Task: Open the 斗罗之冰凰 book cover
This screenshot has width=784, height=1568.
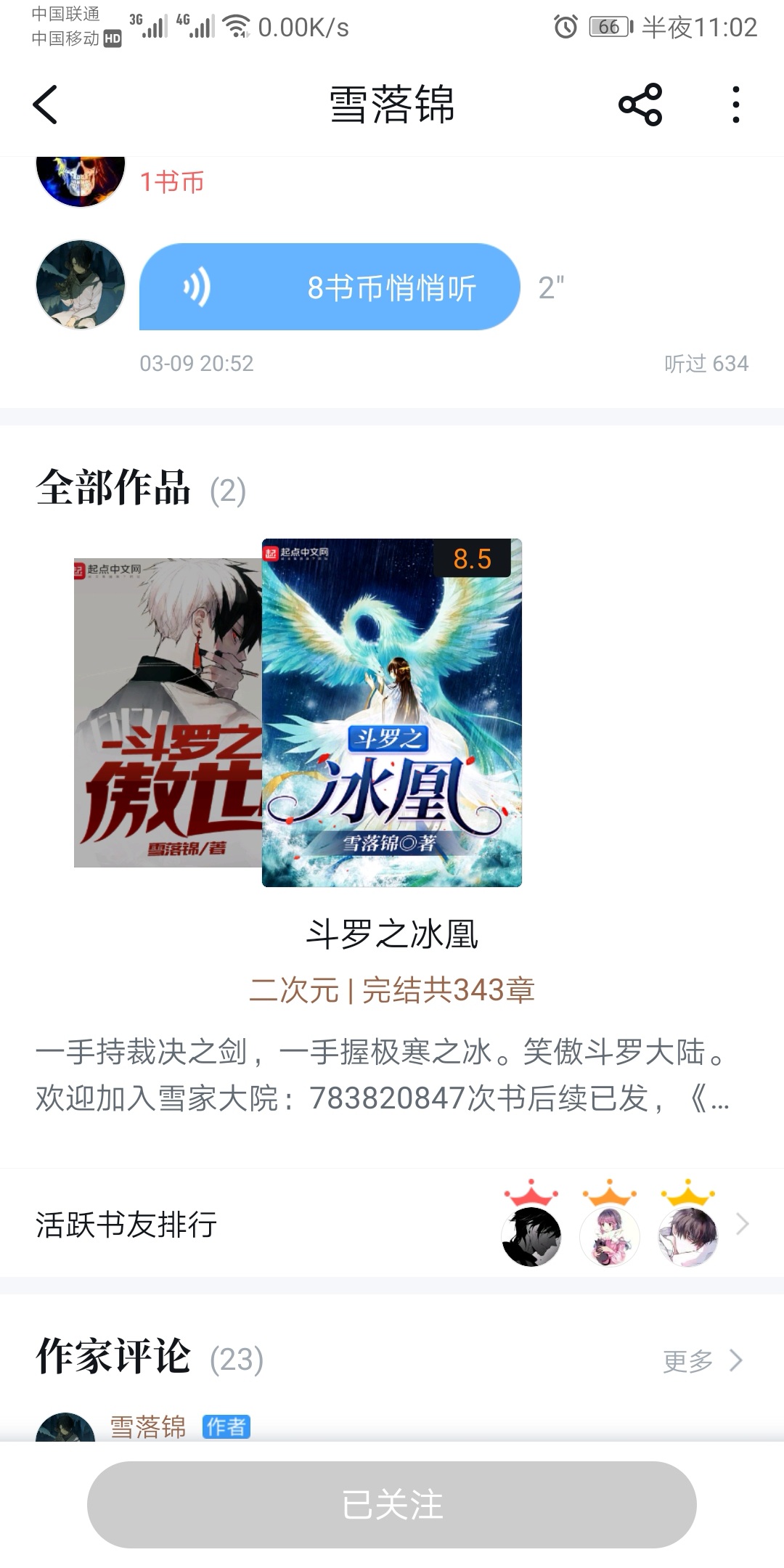Action: click(391, 712)
